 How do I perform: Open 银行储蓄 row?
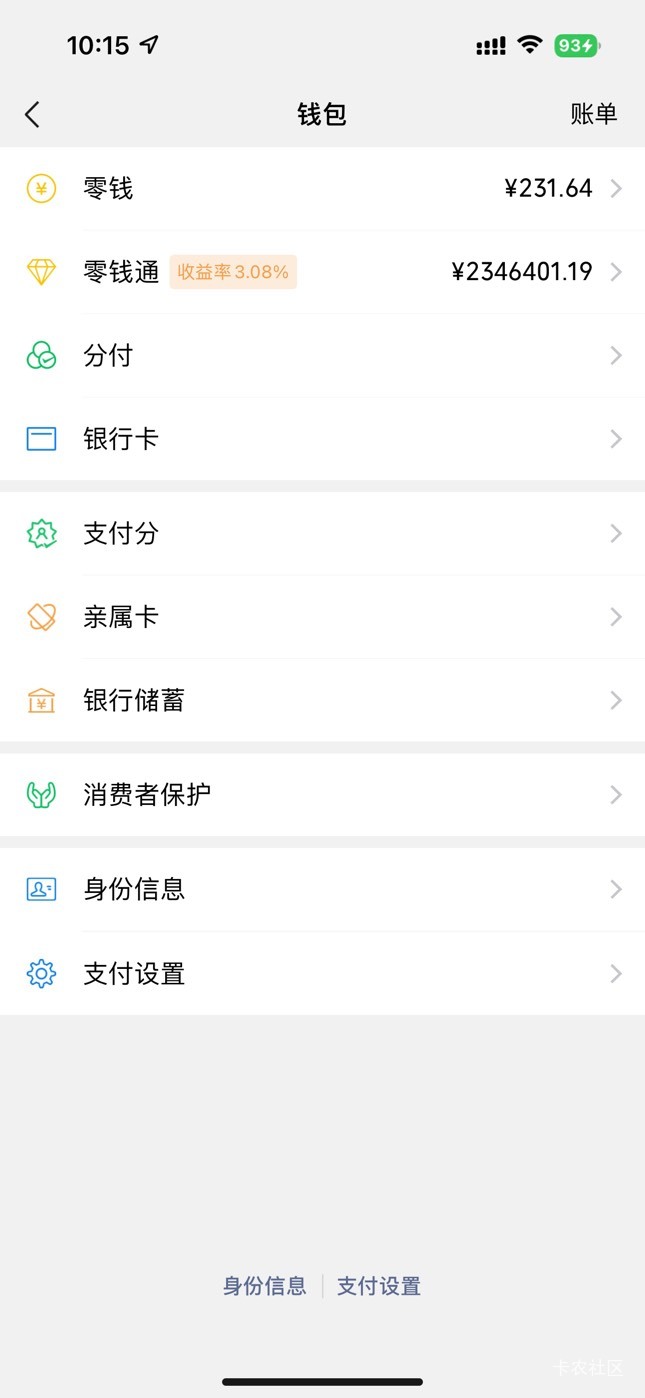click(x=322, y=701)
